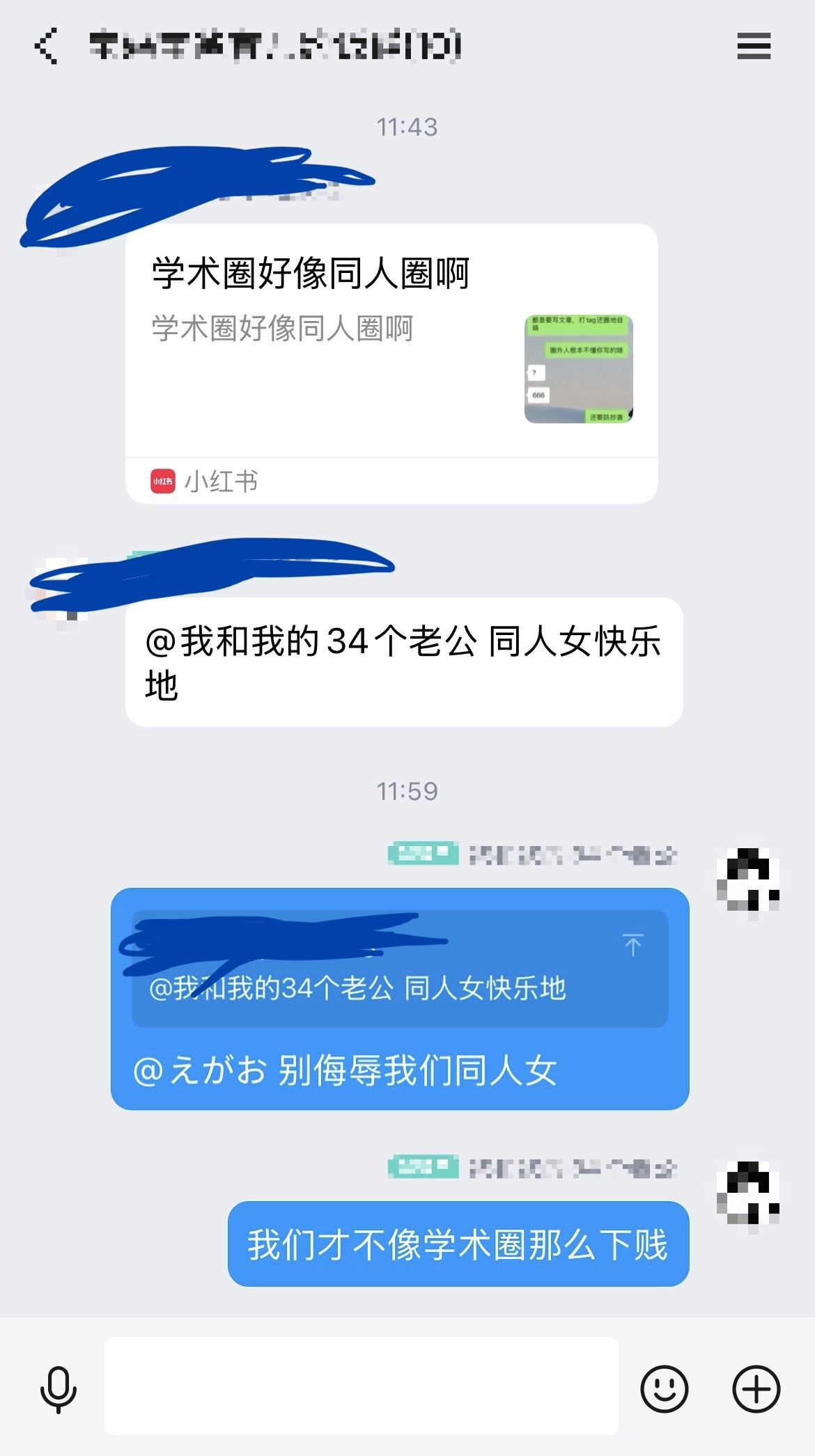The height and width of the screenshot is (1456, 815).
Task: Focus the message input field
Action: (361, 1386)
